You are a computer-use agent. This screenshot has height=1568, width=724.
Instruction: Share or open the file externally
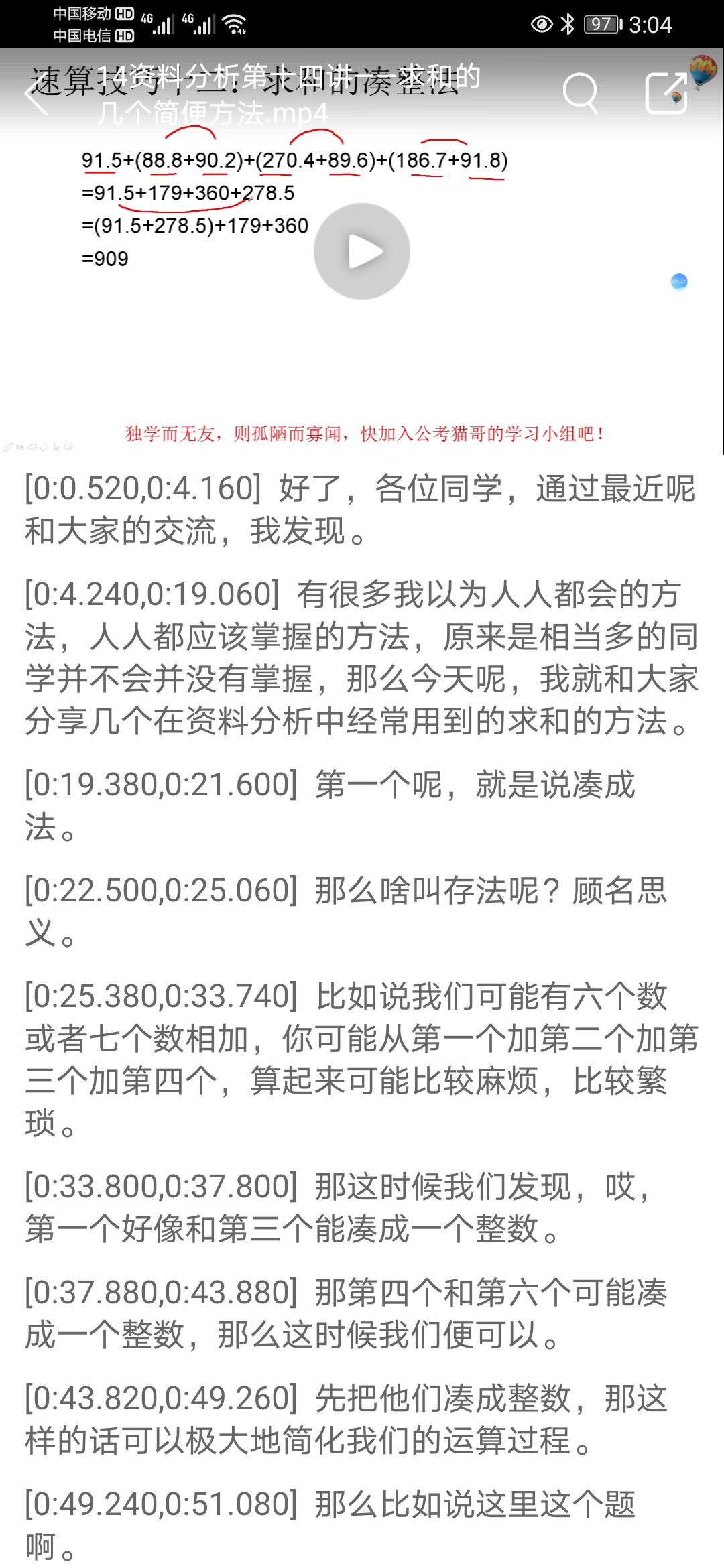(666, 92)
